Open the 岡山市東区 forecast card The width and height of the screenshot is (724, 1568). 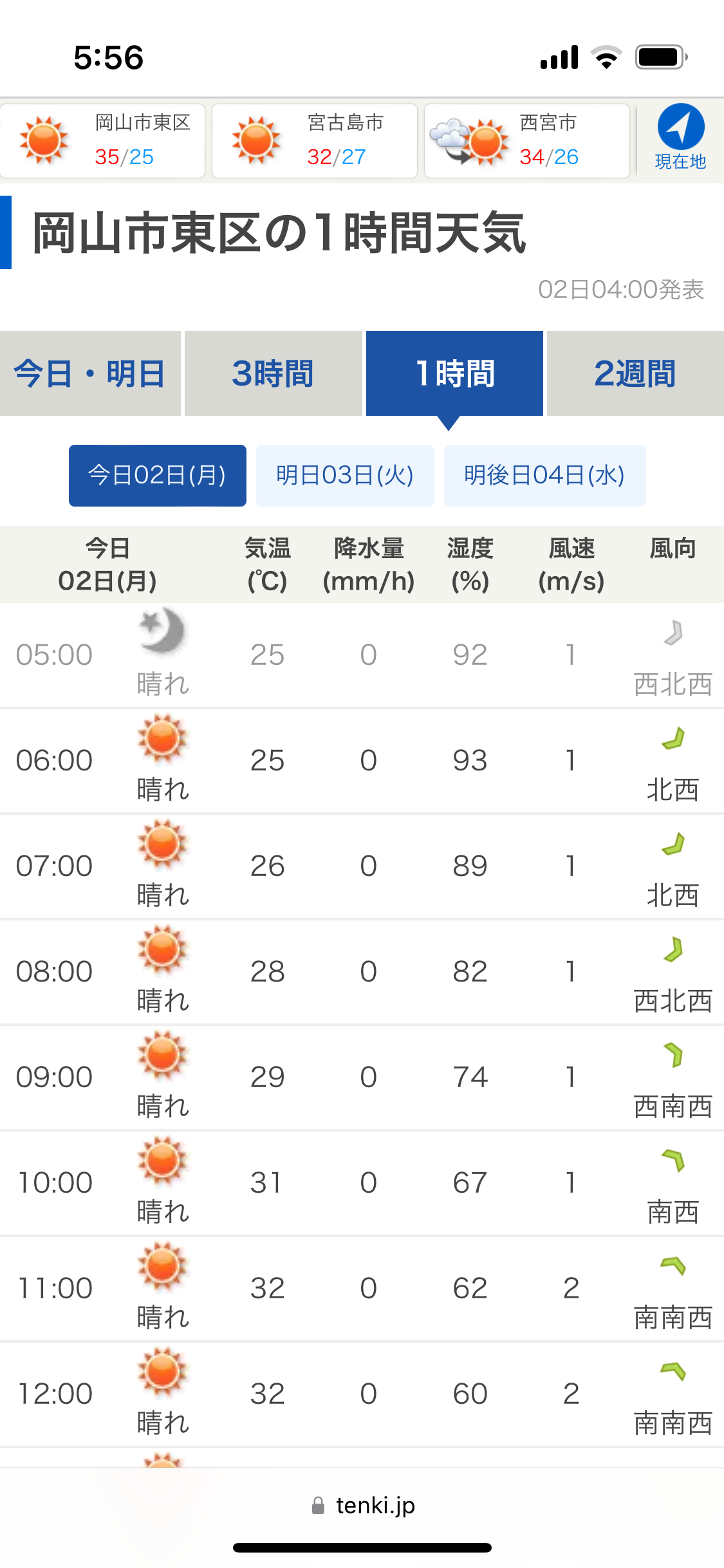[x=103, y=140]
